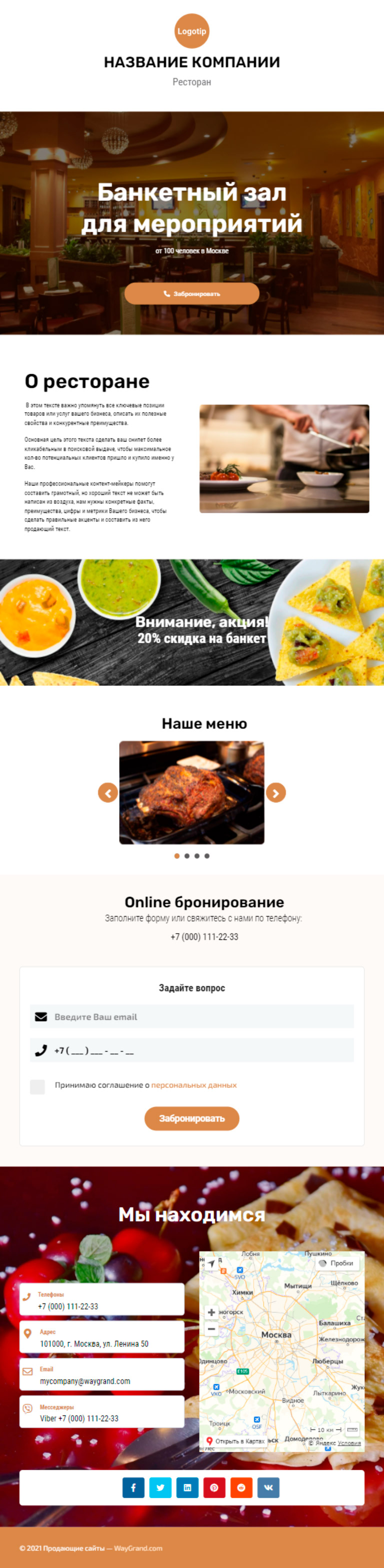Share the page on Reddit

[x=241, y=1487]
